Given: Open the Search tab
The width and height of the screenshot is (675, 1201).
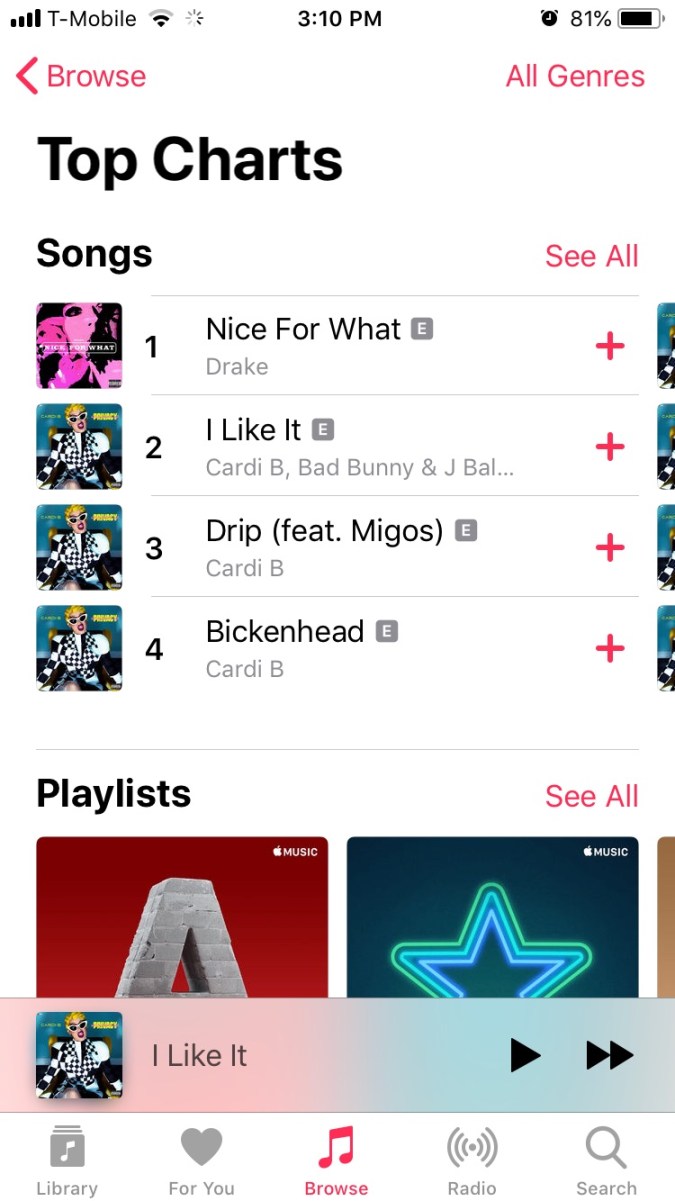Looking at the screenshot, I should click(606, 1160).
